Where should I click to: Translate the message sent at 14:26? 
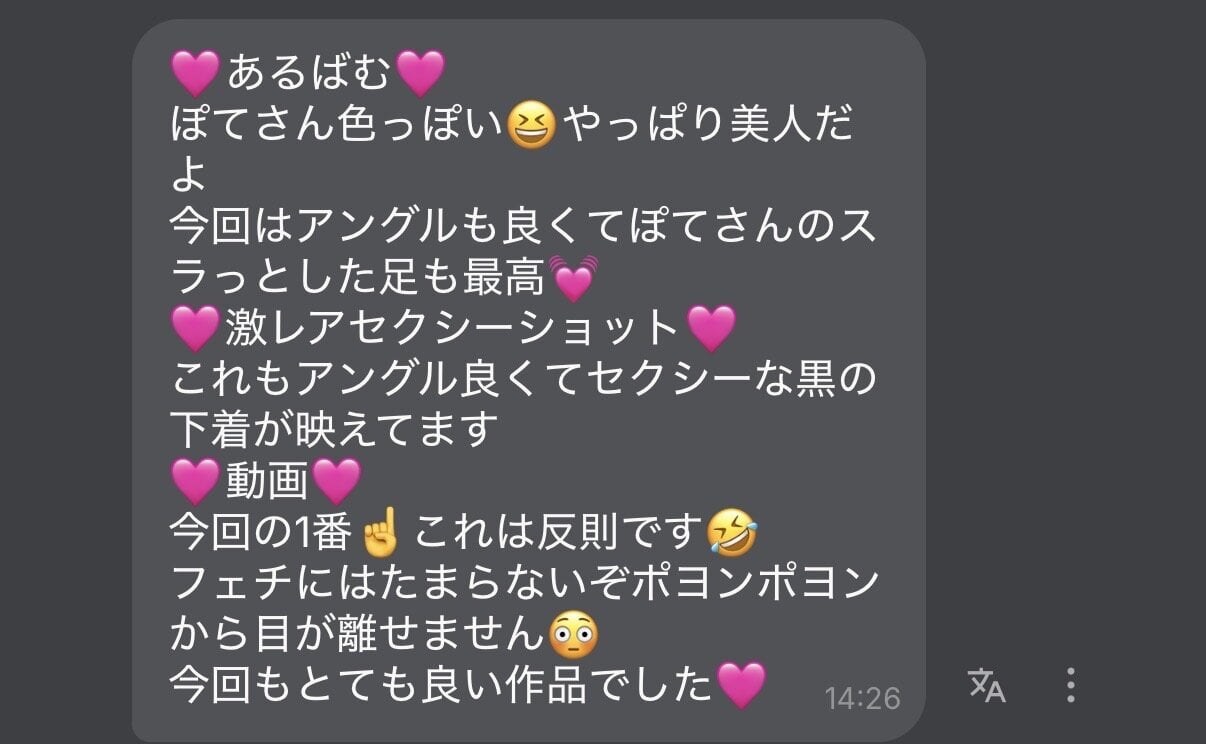coord(986,685)
